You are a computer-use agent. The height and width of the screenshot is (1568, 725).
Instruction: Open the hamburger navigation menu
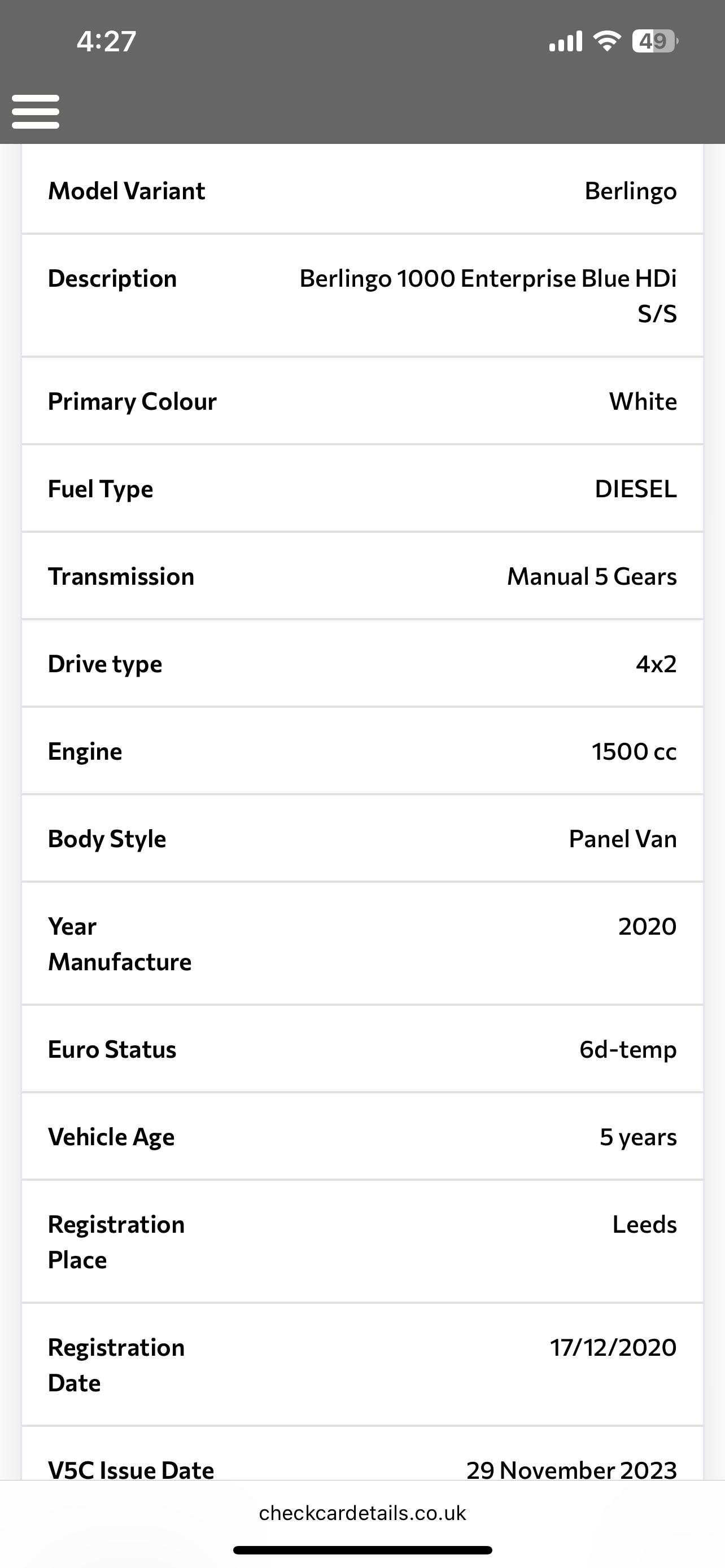click(x=36, y=111)
